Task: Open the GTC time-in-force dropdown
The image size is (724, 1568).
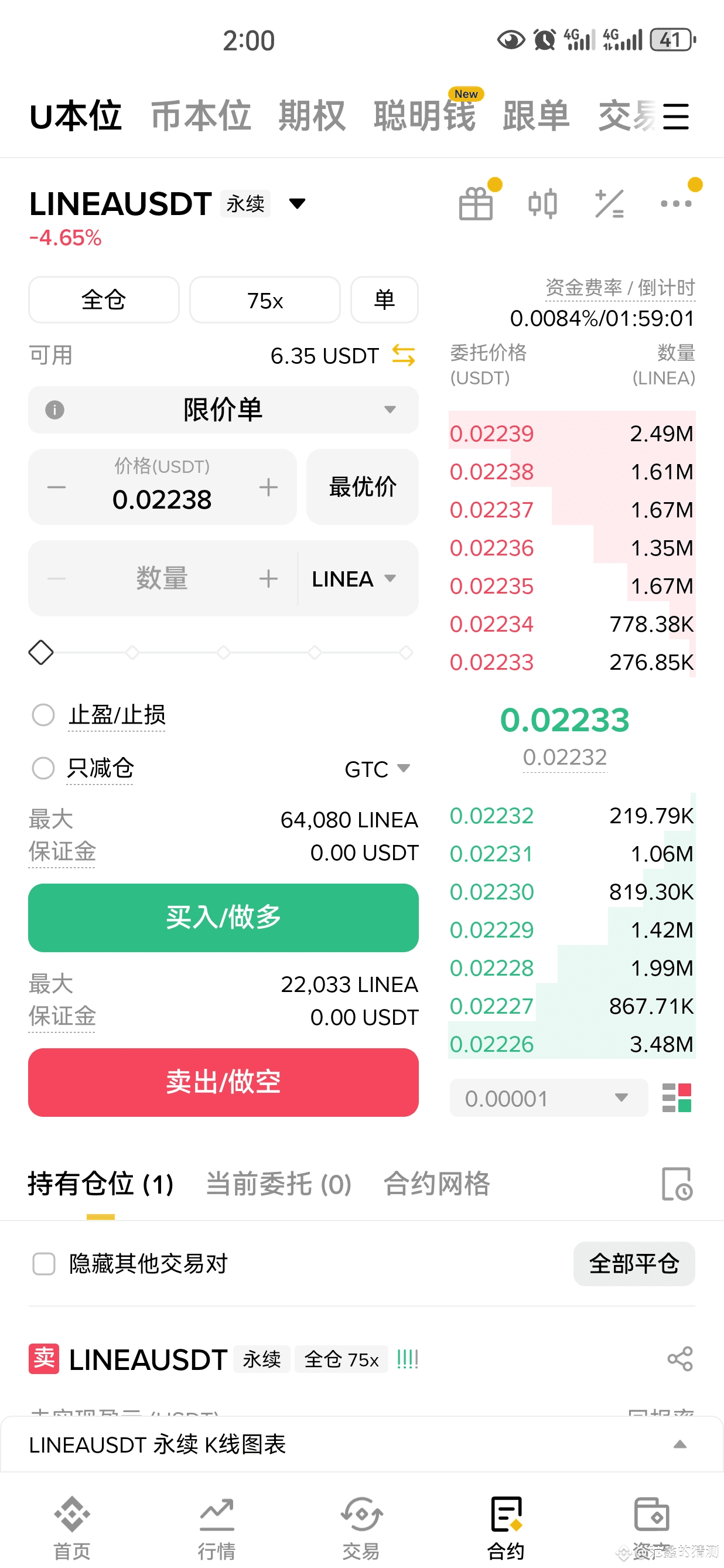Action: click(377, 769)
